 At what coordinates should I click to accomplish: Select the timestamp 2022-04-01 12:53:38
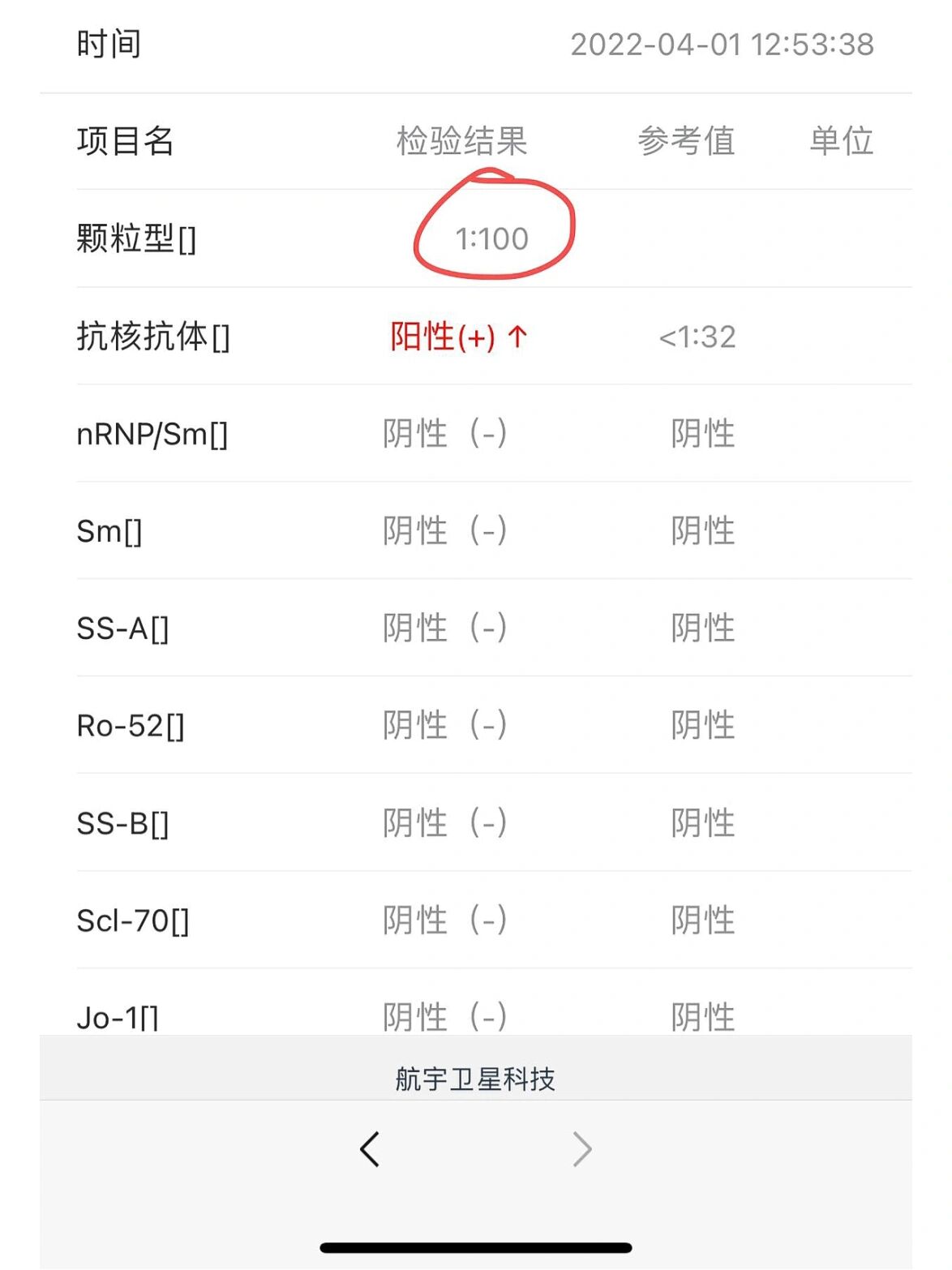coord(723,46)
